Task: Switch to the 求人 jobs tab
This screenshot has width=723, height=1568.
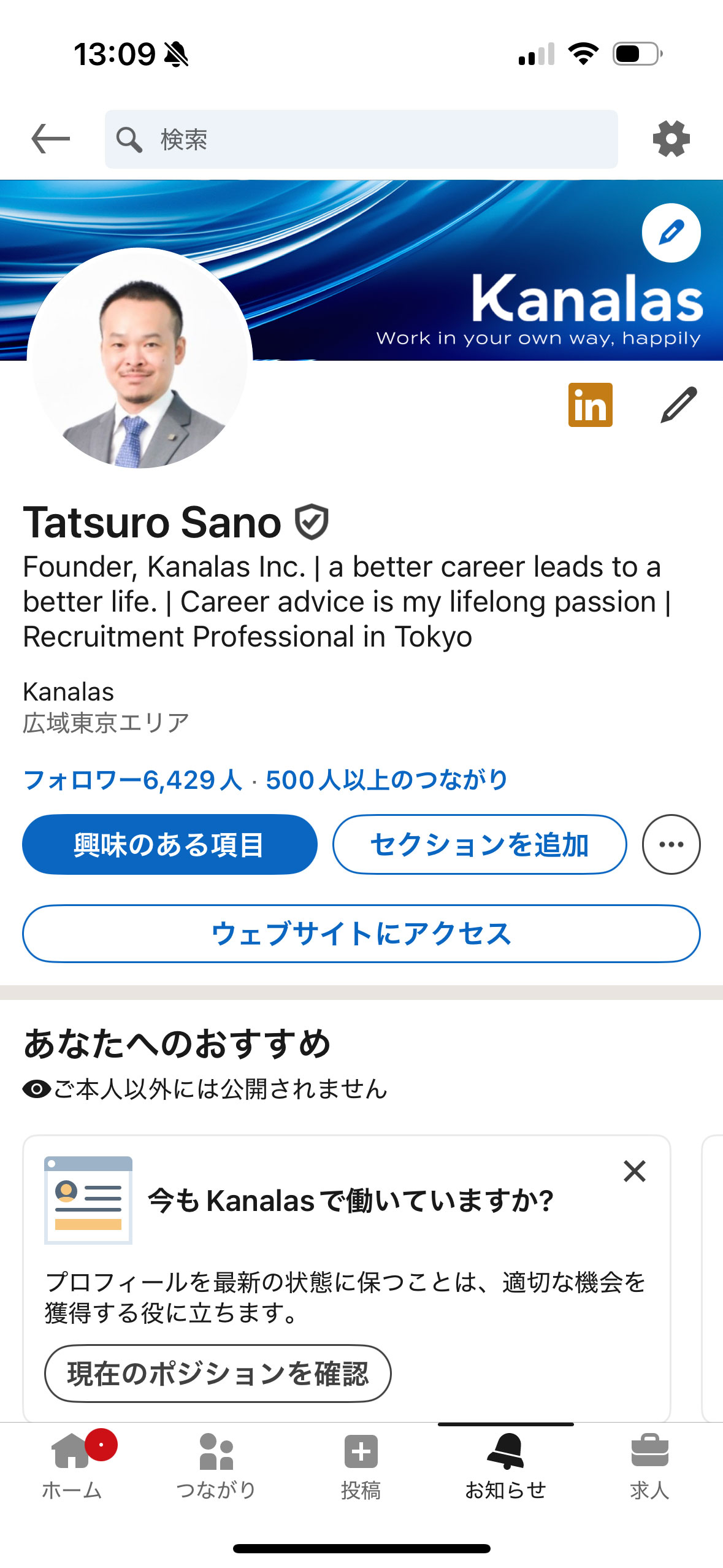Action: coord(649,1466)
